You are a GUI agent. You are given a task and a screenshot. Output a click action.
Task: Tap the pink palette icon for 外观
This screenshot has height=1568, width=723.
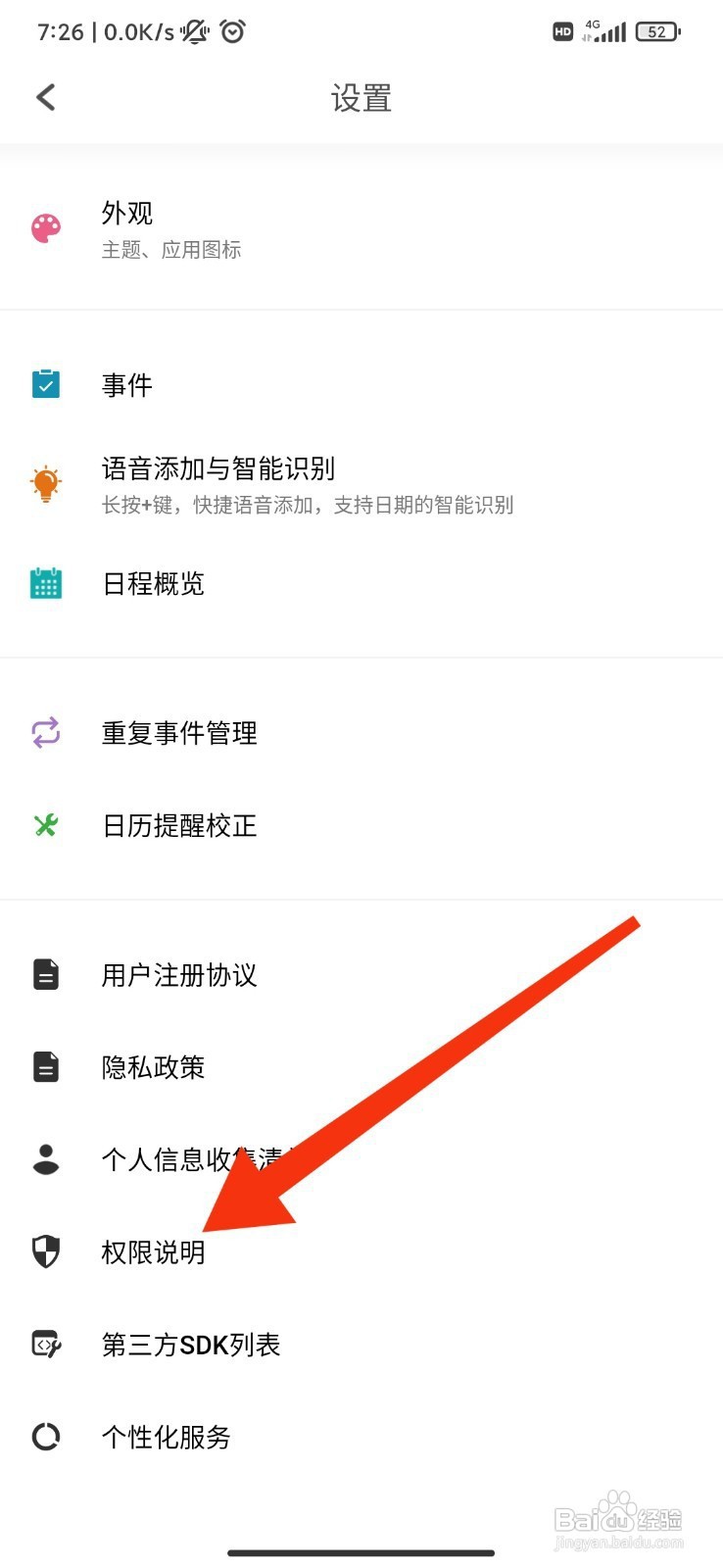(45, 227)
